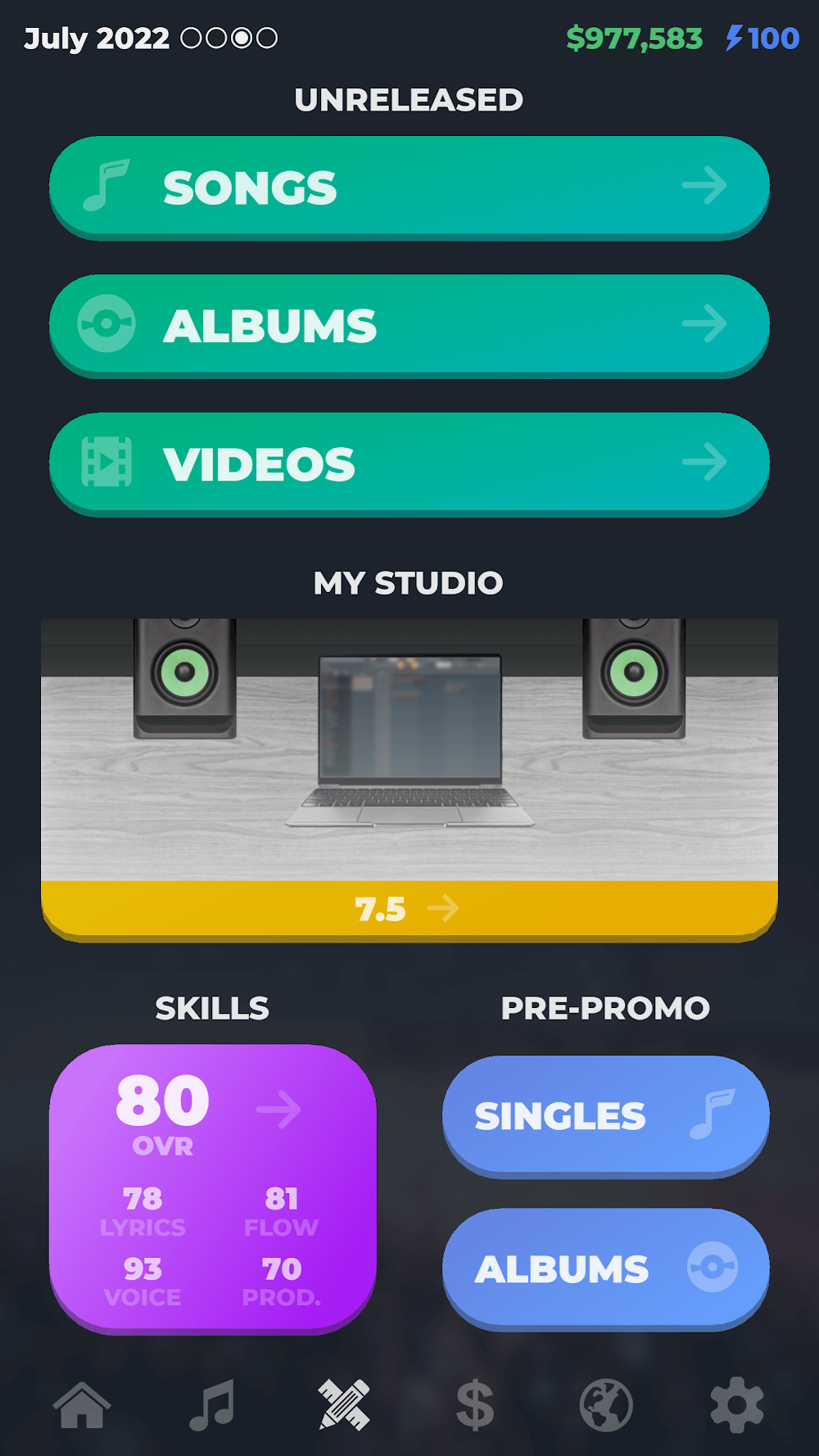Open pre-promo Albums
Screen dimensions: 819x1456
(605, 1268)
